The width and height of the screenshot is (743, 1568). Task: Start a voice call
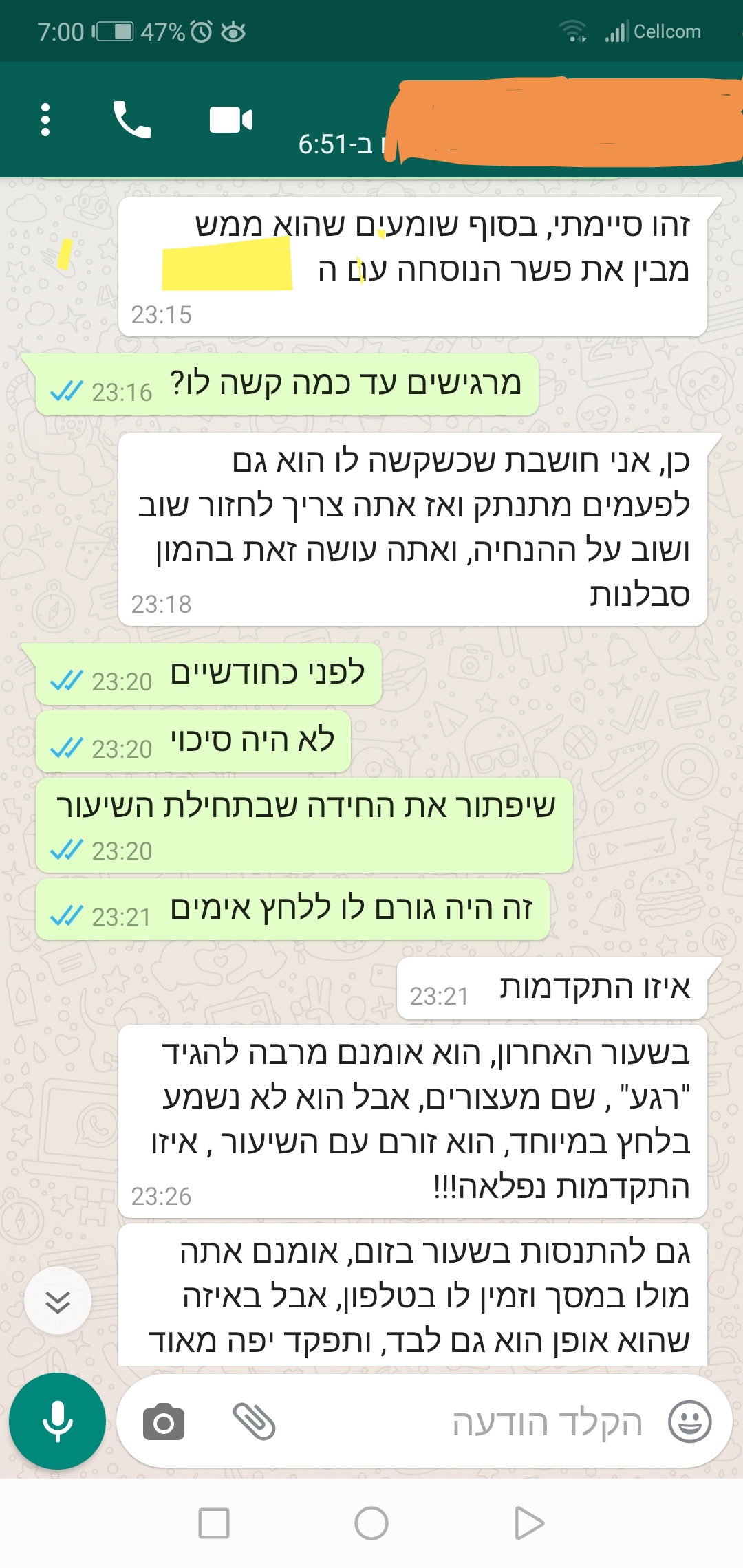pyautogui.click(x=131, y=120)
